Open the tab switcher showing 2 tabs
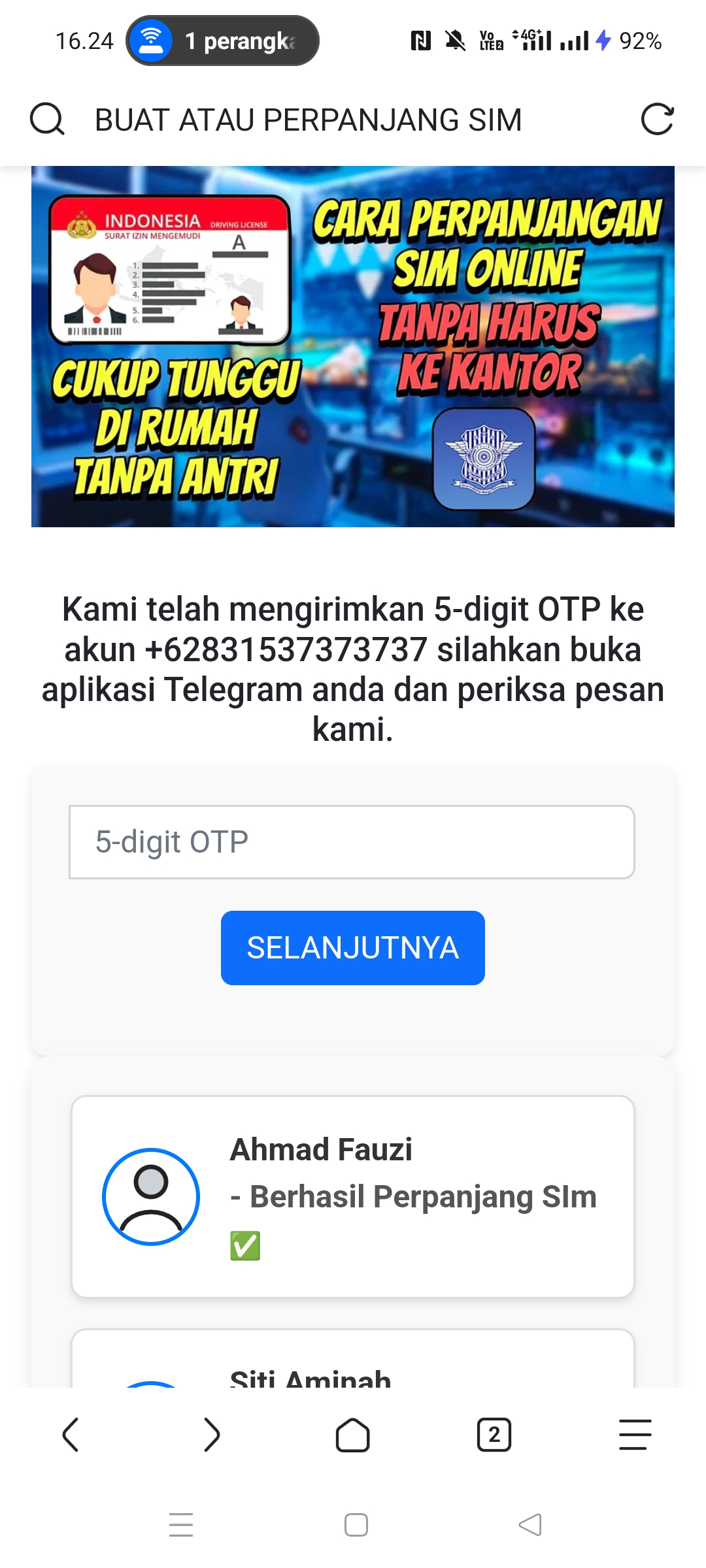The width and height of the screenshot is (706, 1568). point(494,1435)
